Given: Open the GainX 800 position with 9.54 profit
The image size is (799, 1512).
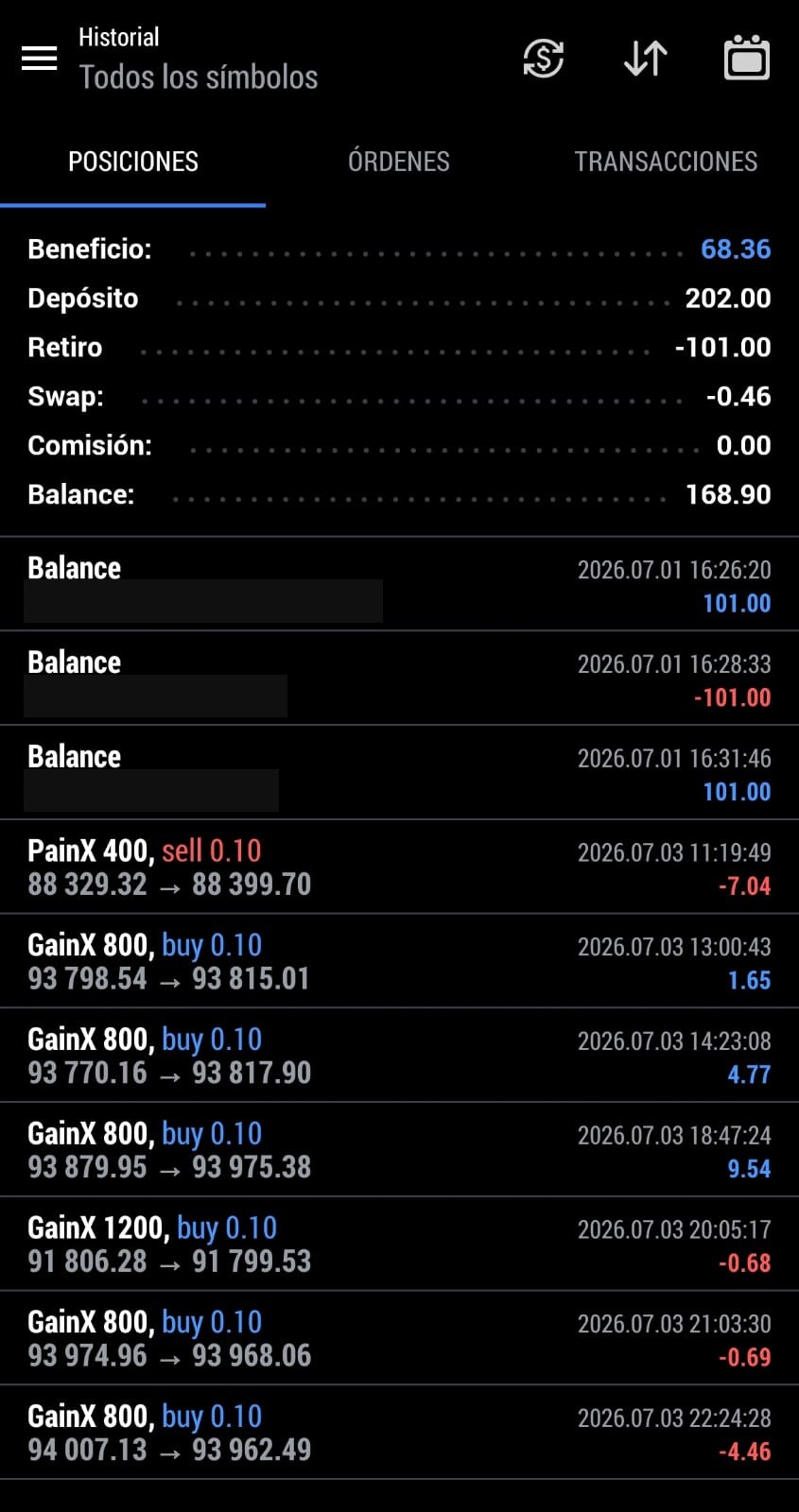Looking at the screenshot, I should pyautogui.click(x=399, y=1149).
